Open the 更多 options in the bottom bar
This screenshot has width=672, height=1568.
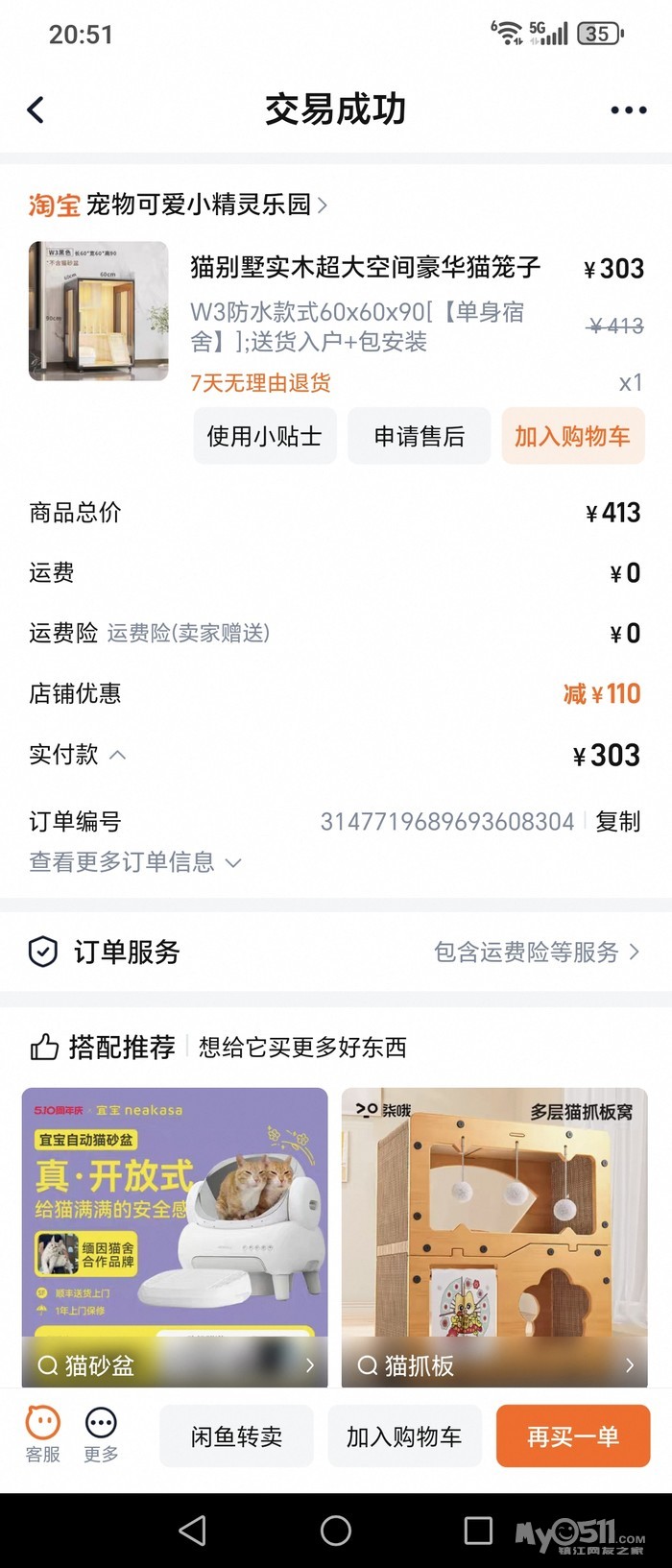click(x=101, y=1435)
